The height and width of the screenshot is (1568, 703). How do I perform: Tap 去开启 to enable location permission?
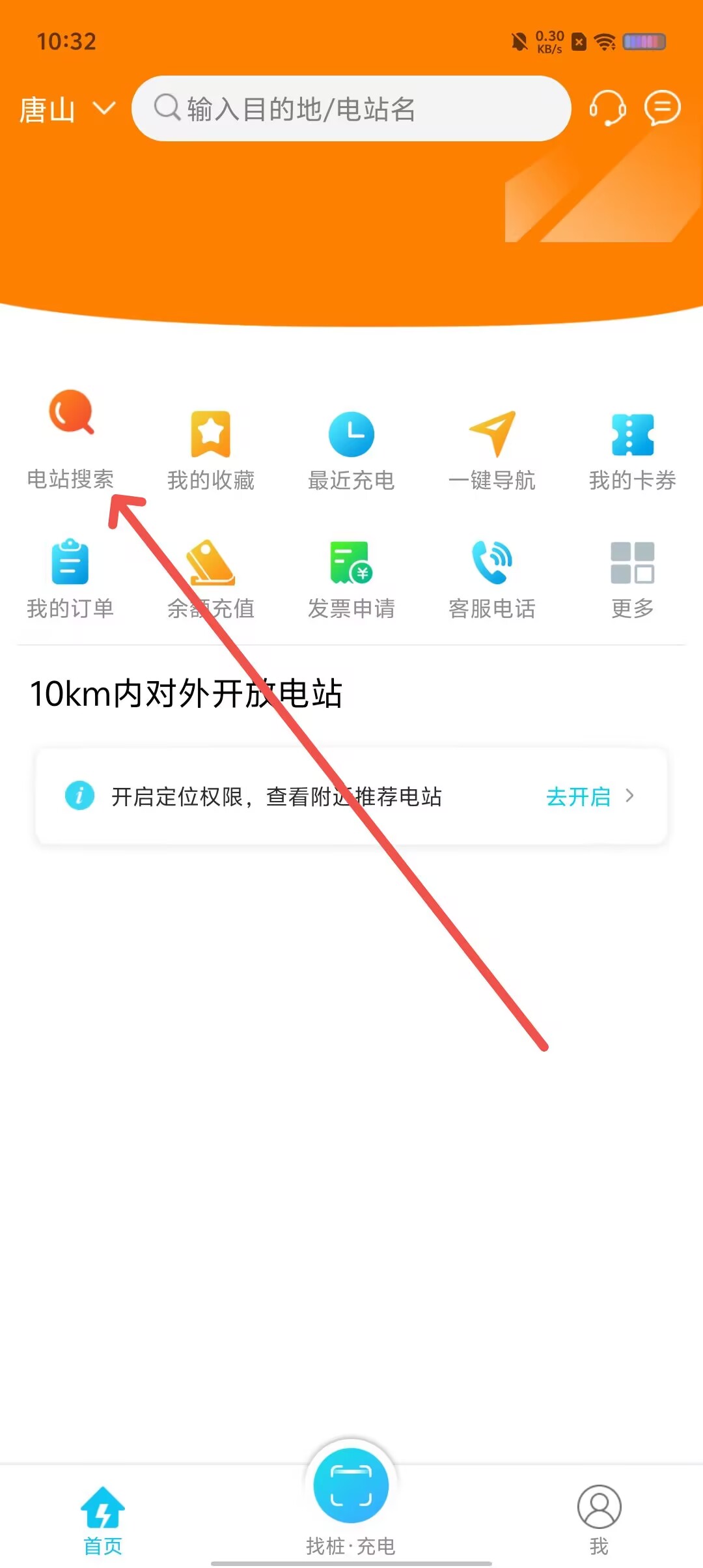(590, 796)
